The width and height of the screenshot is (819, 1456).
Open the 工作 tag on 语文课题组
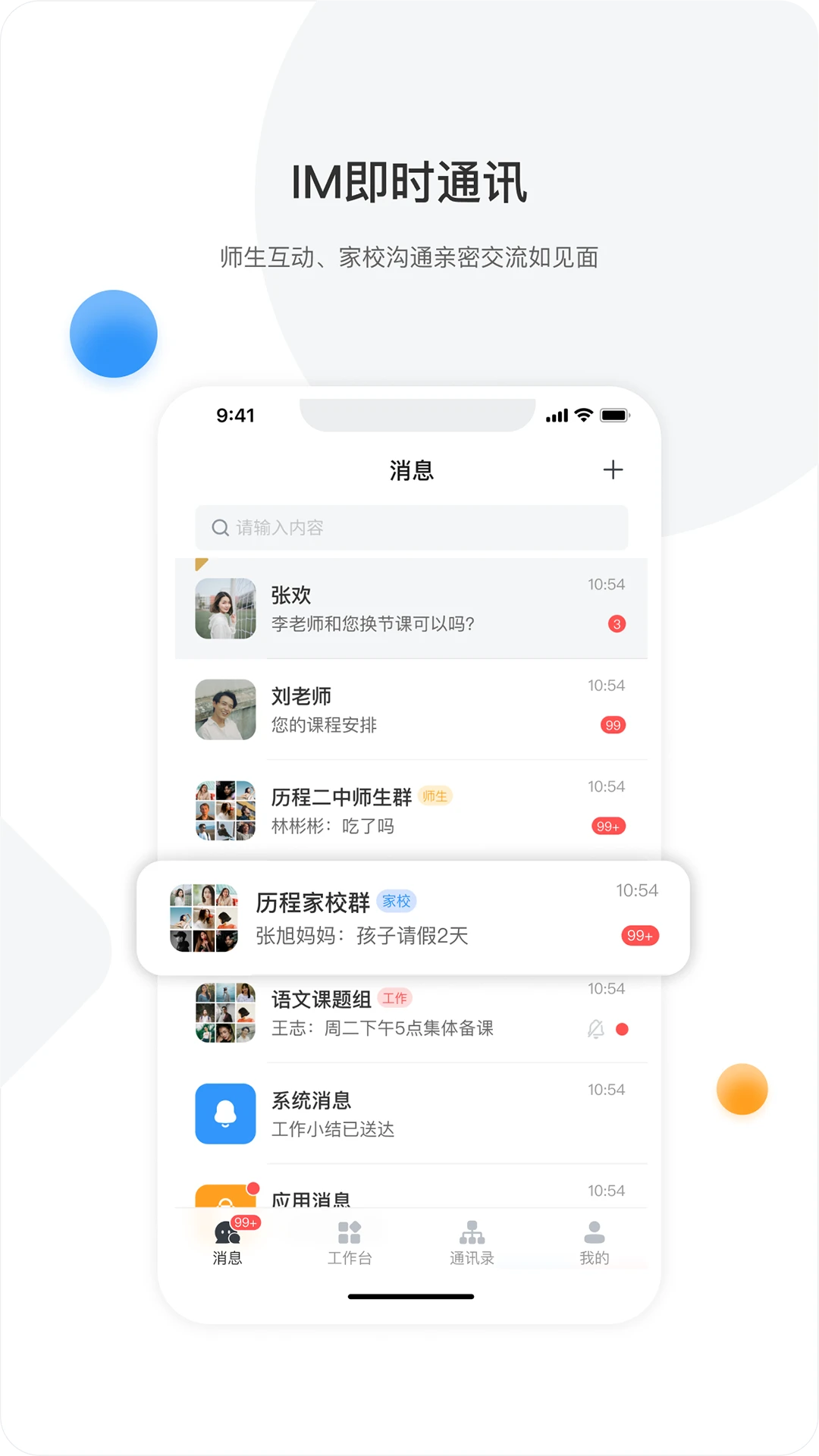[x=396, y=999]
